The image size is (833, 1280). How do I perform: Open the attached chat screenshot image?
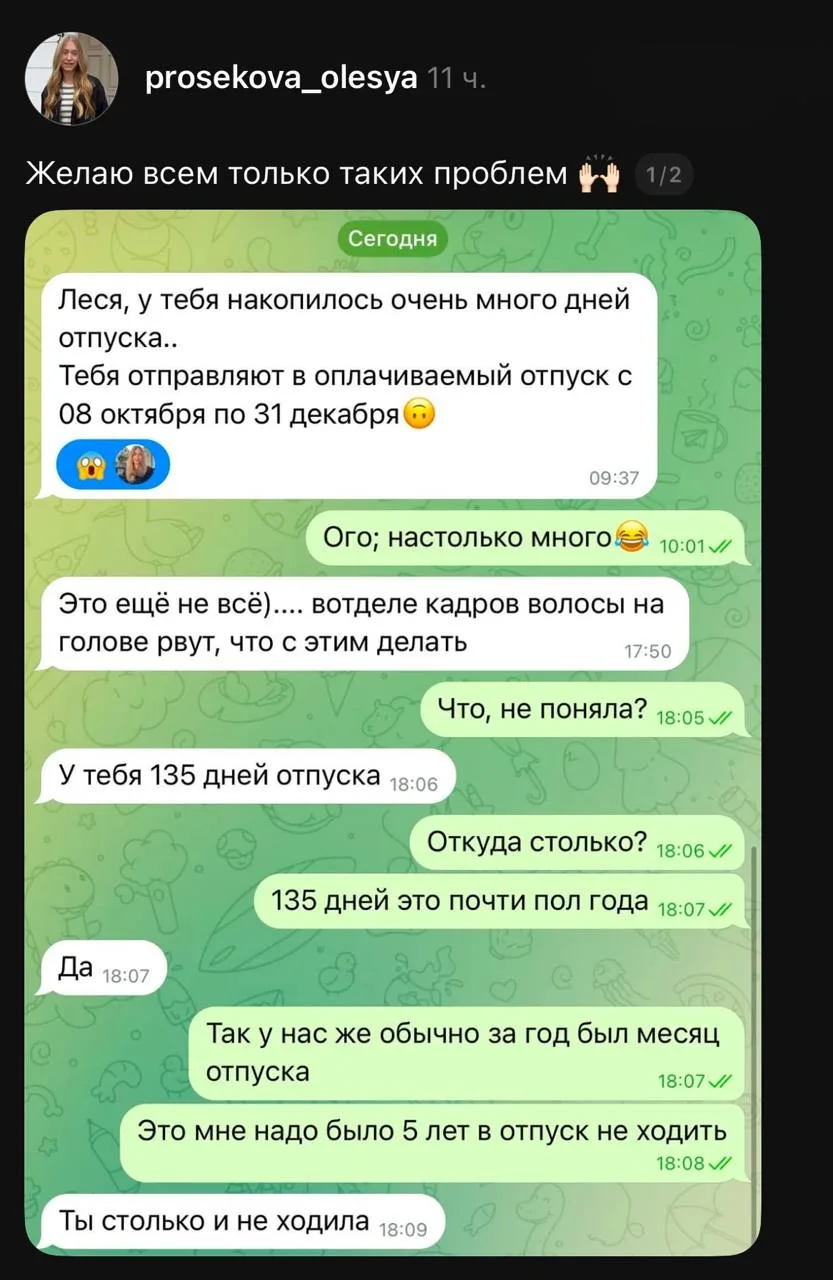[x=392, y=733]
